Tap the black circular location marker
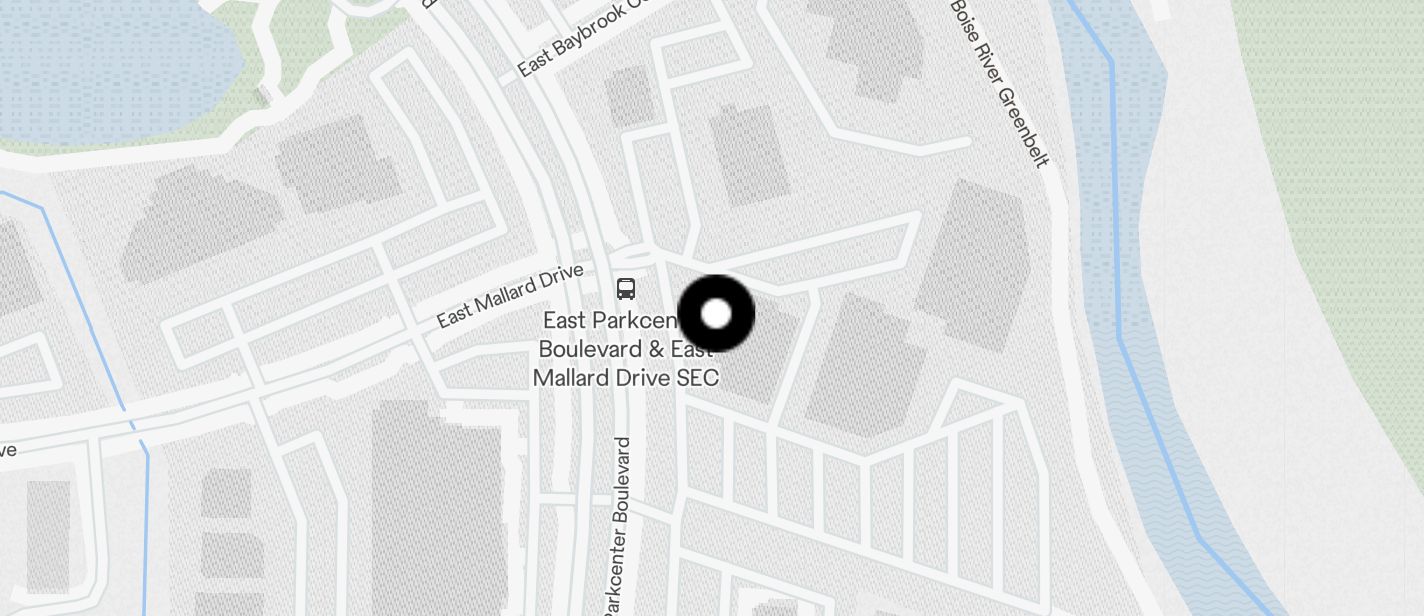The height and width of the screenshot is (616, 1424). [x=716, y=314]
